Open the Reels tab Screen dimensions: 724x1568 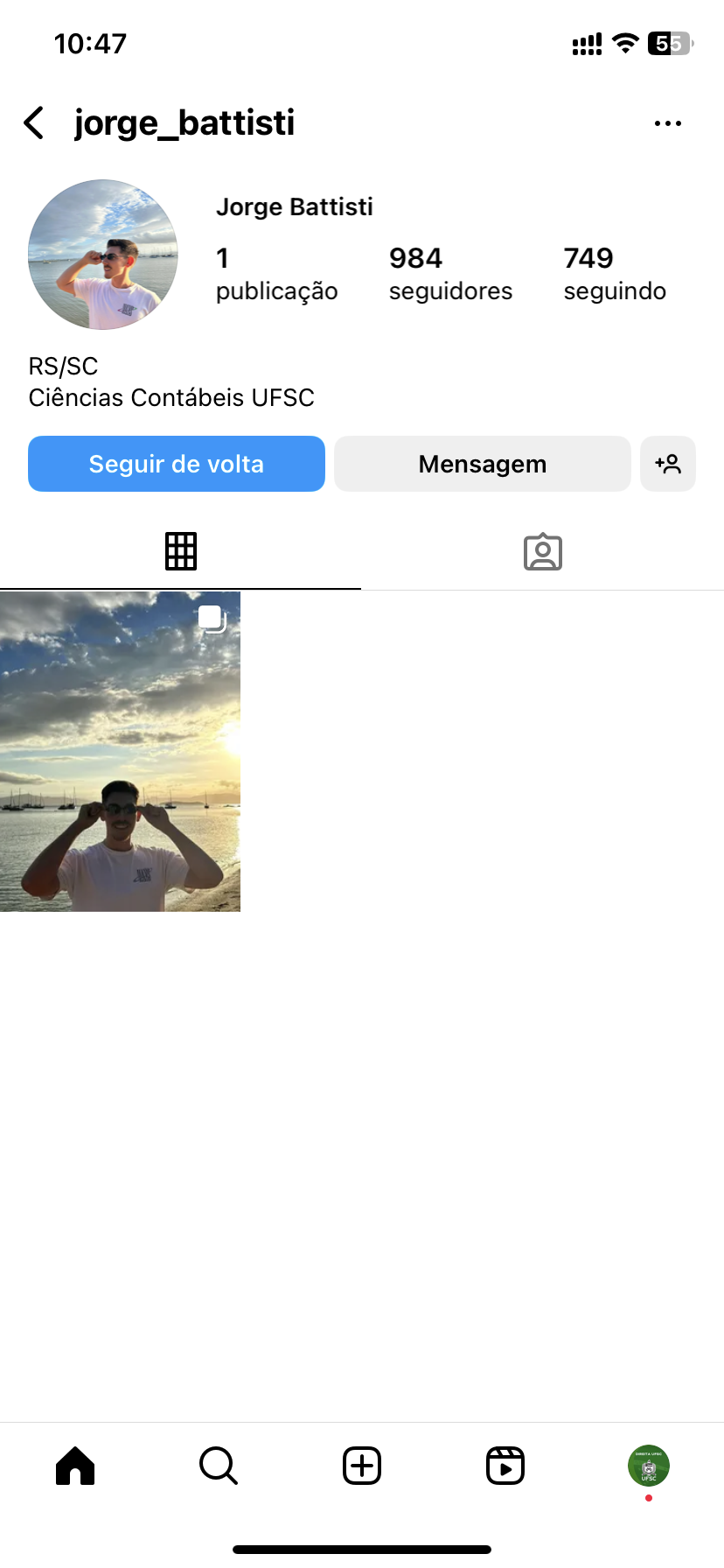pyautogui.click(x=505, y=1466)
